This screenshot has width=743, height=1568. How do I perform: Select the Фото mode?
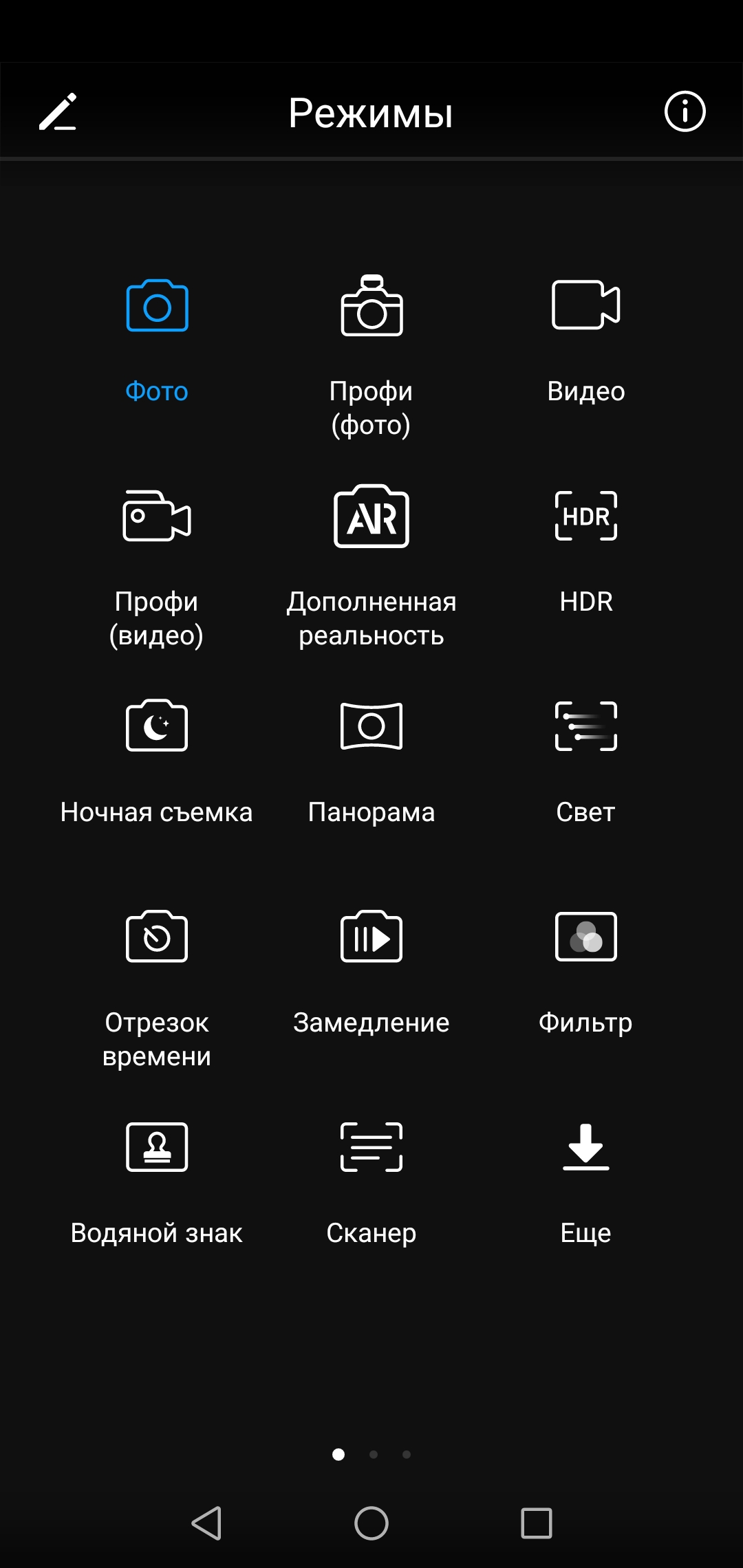coord(157,306)
